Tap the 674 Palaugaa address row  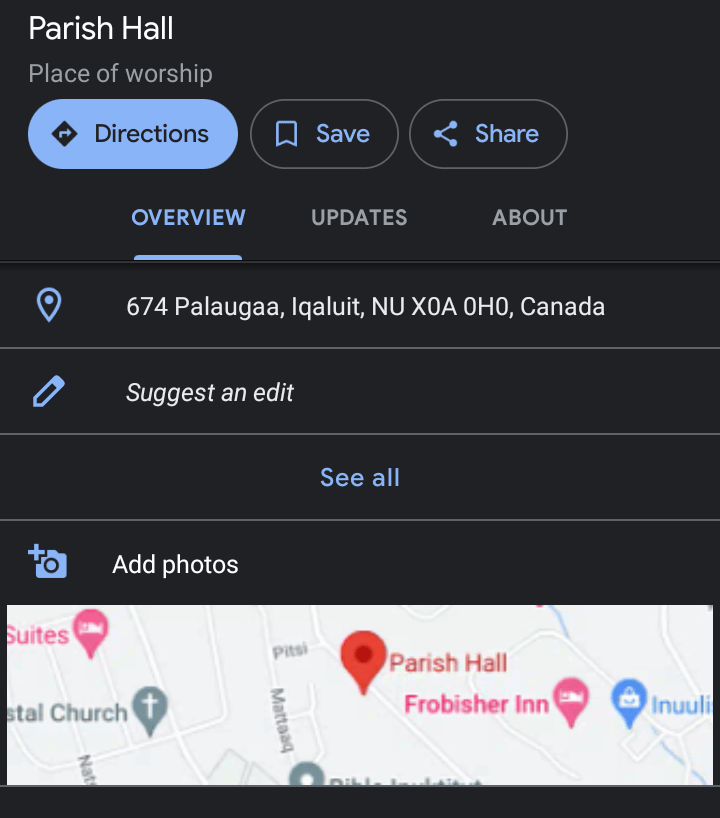[x=365, y=306]
